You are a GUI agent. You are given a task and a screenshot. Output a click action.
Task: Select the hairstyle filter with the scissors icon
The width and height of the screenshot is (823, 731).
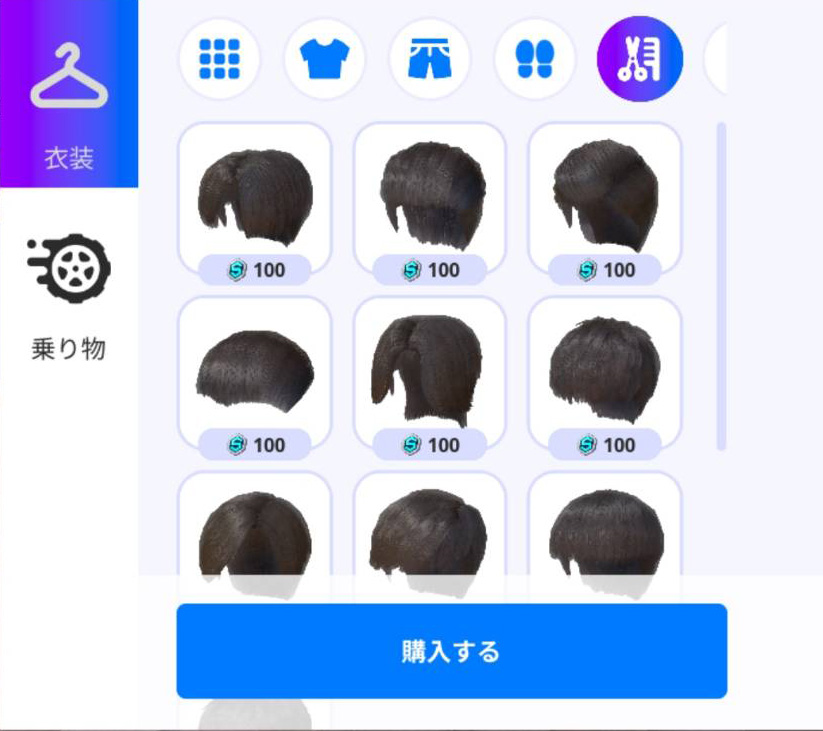639,59
